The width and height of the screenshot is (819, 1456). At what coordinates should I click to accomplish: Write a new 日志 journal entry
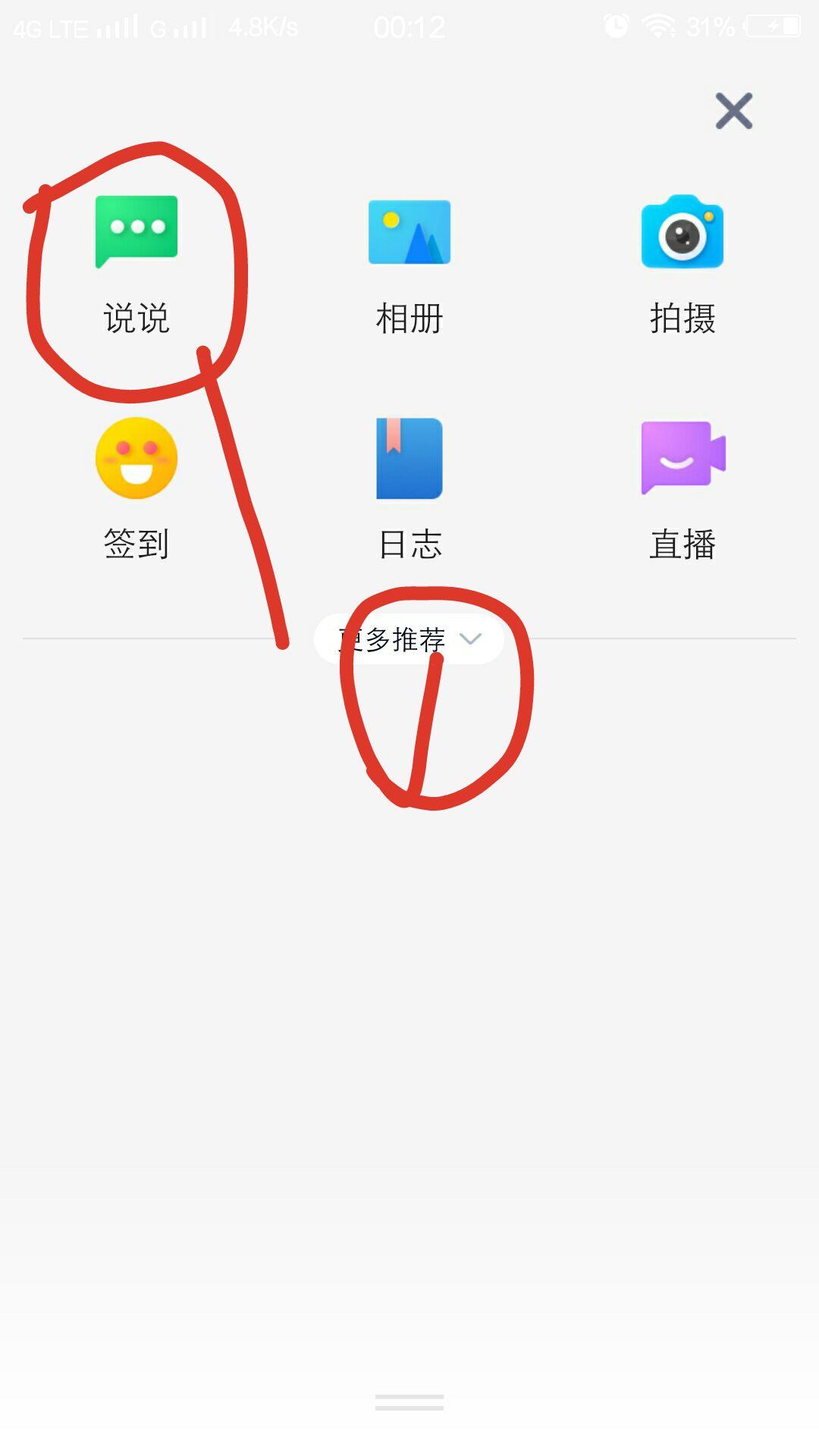coord(409,485)
